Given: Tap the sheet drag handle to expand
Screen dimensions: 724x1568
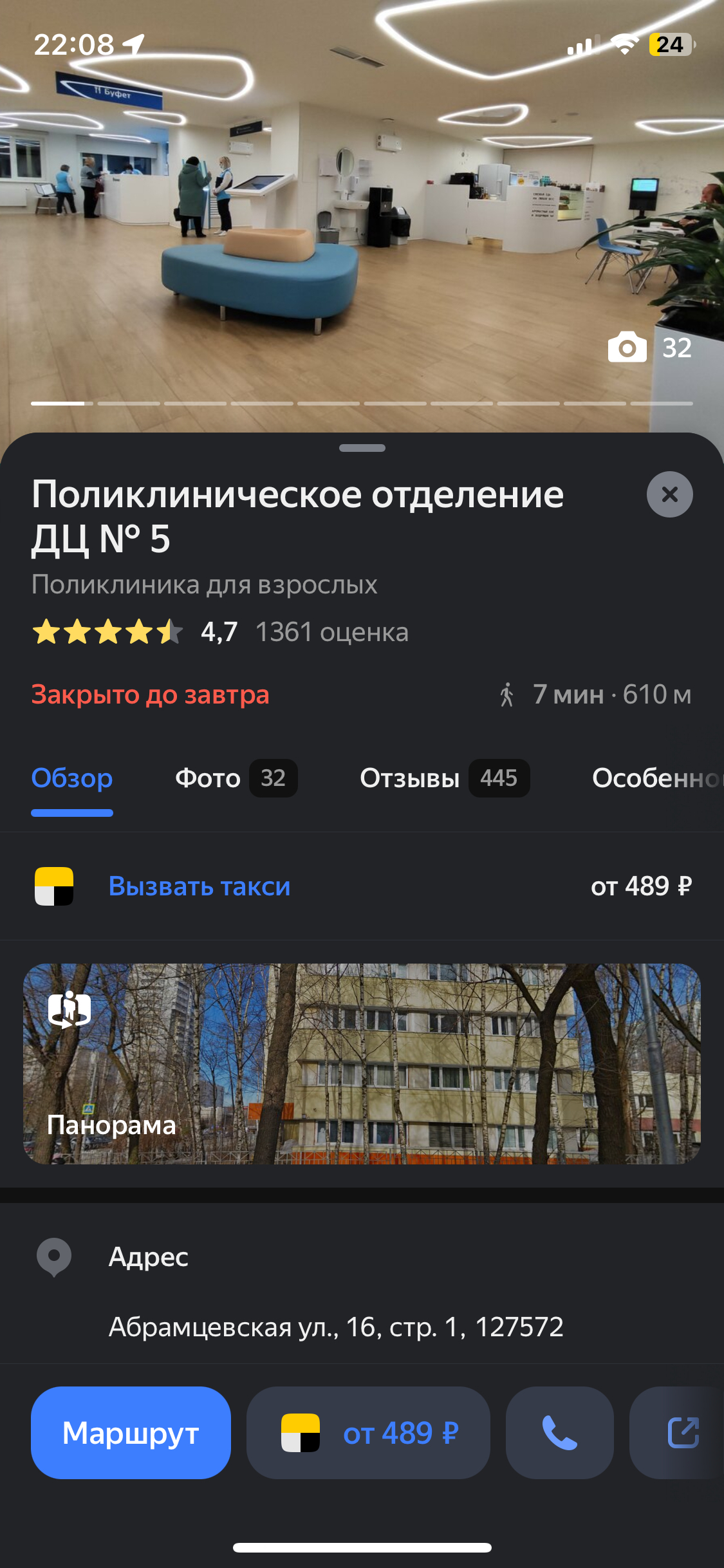Looking at the screenshot, I should pyautogui.click(x=362, y=448).
